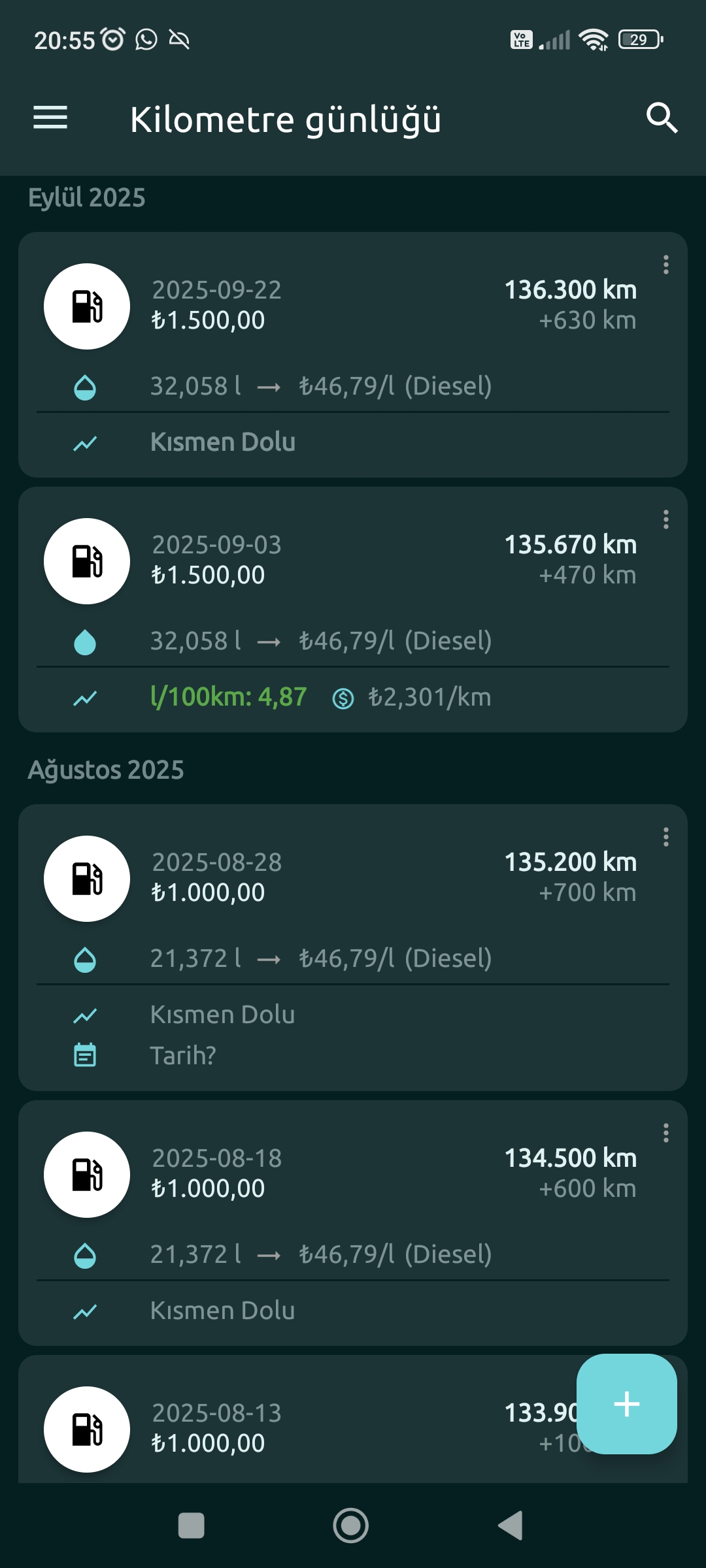This screenshot has width=706, height=1568.
Task: Return to the home screen
Action: [351, 1526]
